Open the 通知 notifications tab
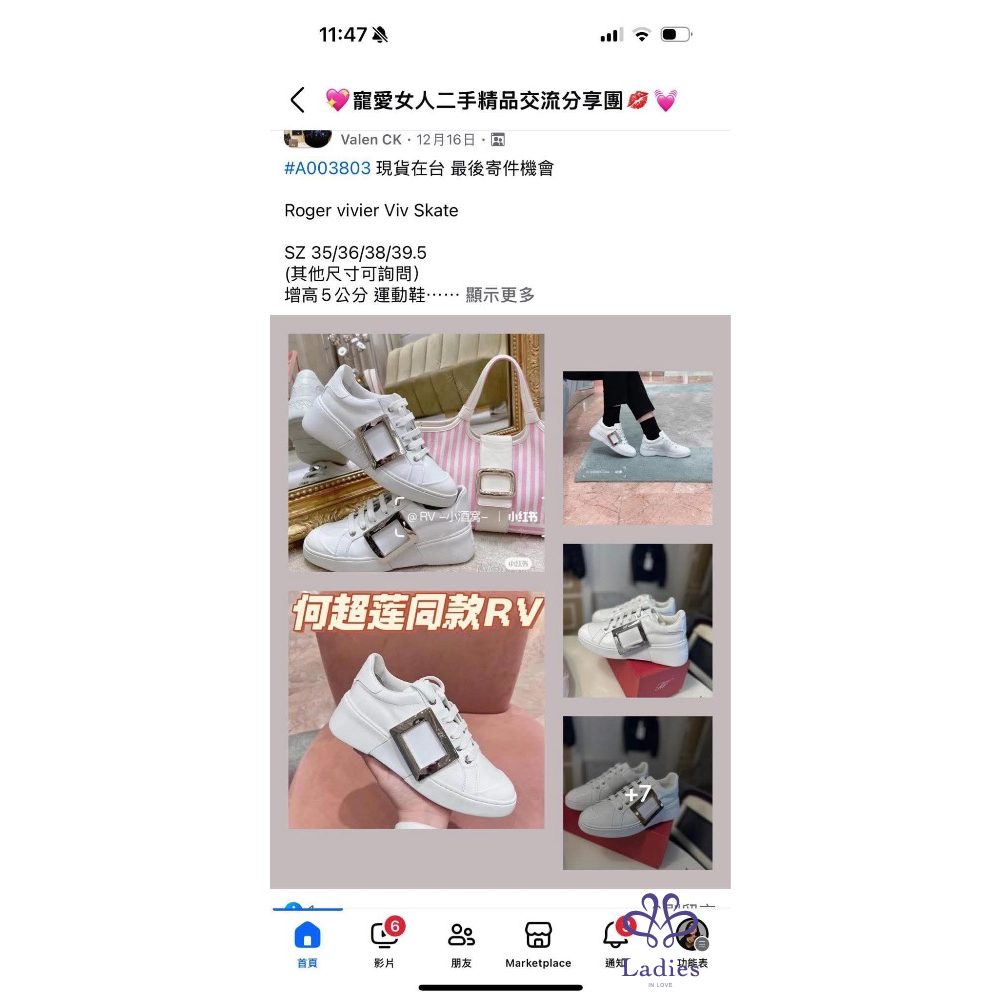1000x1000 pixels. 616,944
